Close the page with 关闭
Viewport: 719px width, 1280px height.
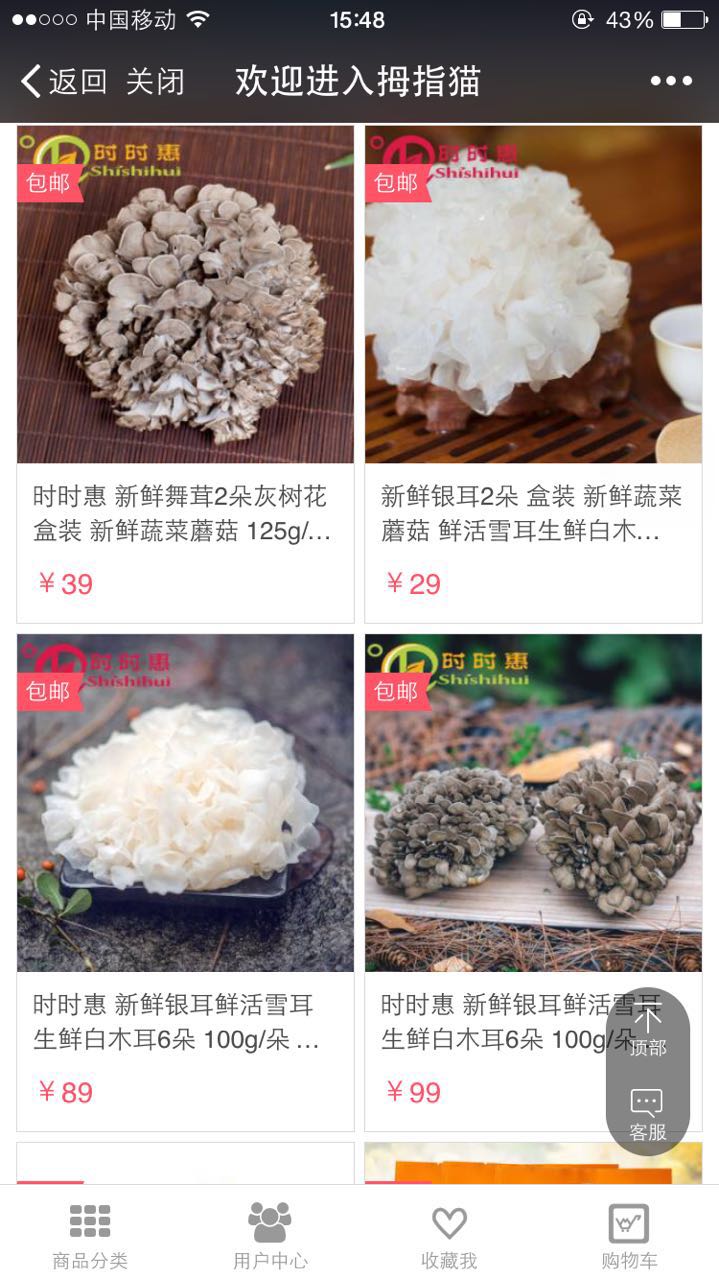(x=155, y=81)
